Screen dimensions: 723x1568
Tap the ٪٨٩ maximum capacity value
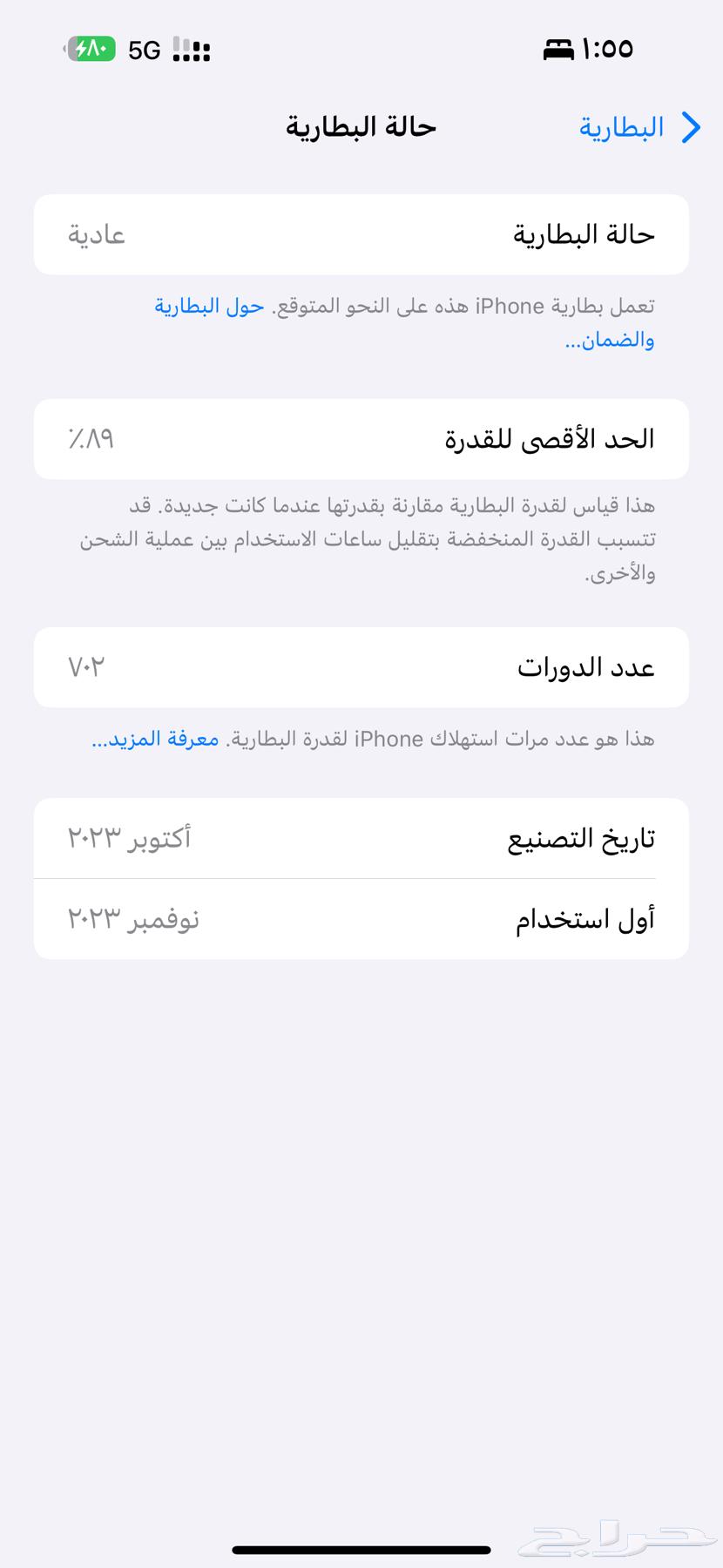90,439
